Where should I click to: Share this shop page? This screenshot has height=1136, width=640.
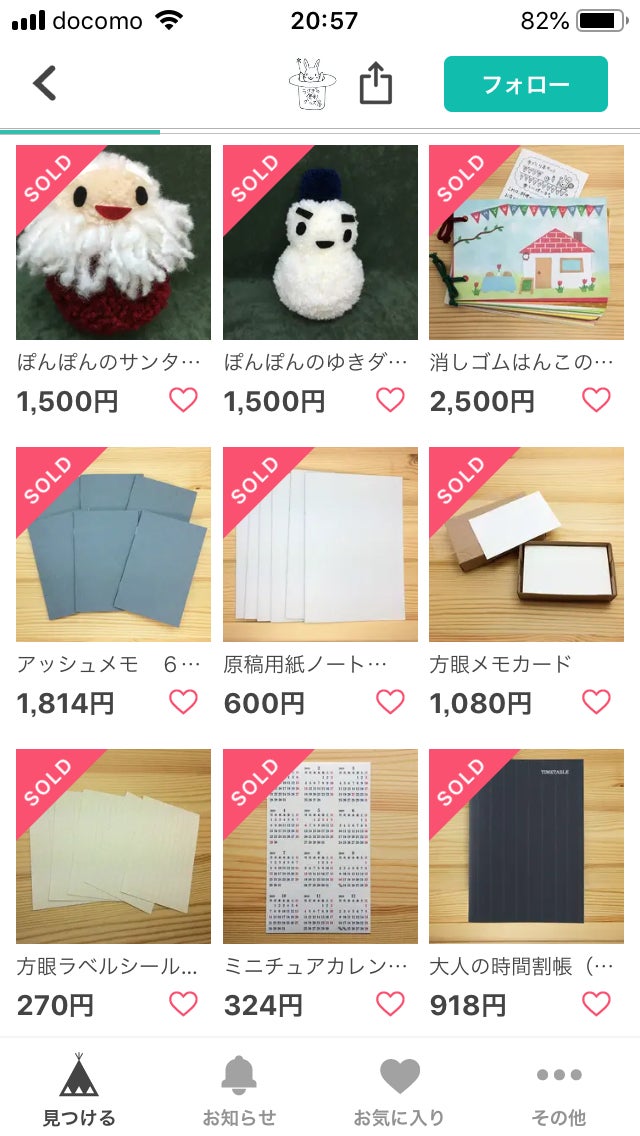[x=375, y=84]
